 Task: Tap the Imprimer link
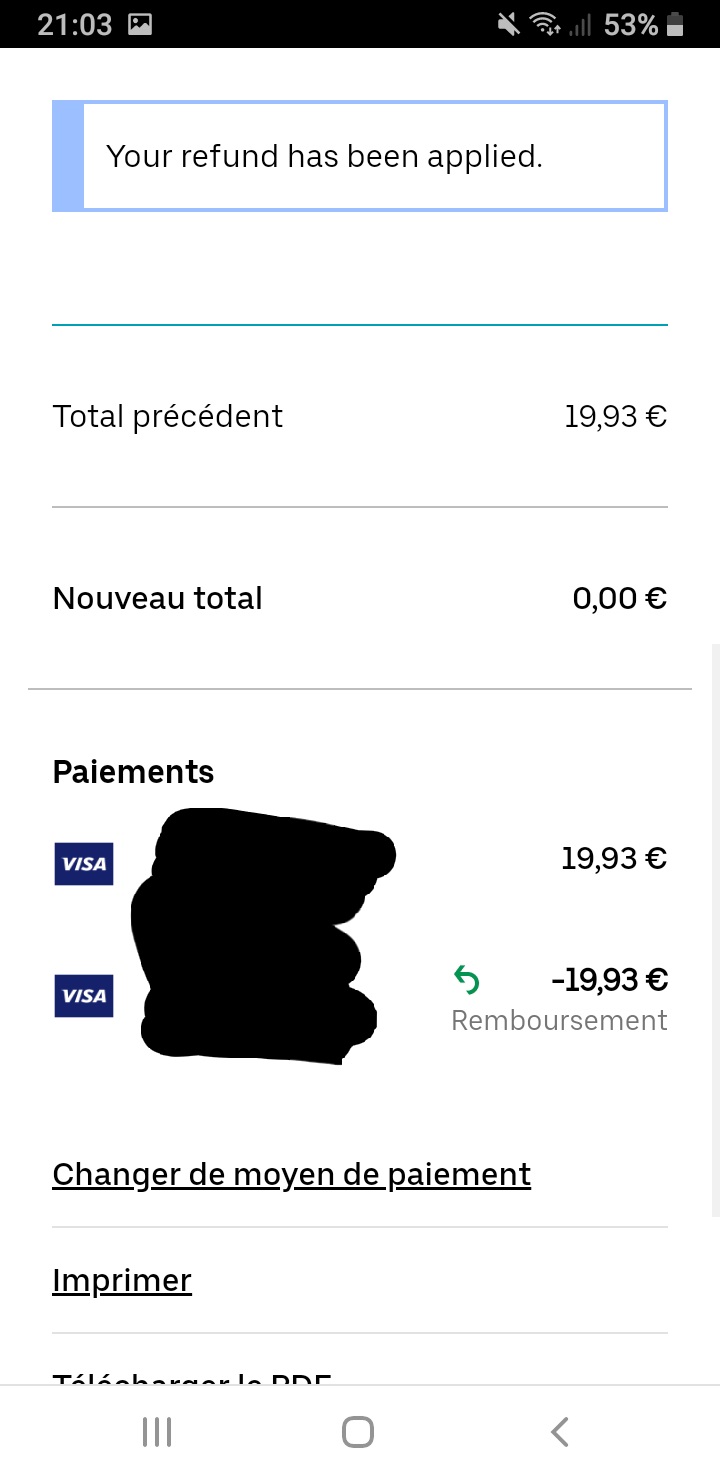122,1280
